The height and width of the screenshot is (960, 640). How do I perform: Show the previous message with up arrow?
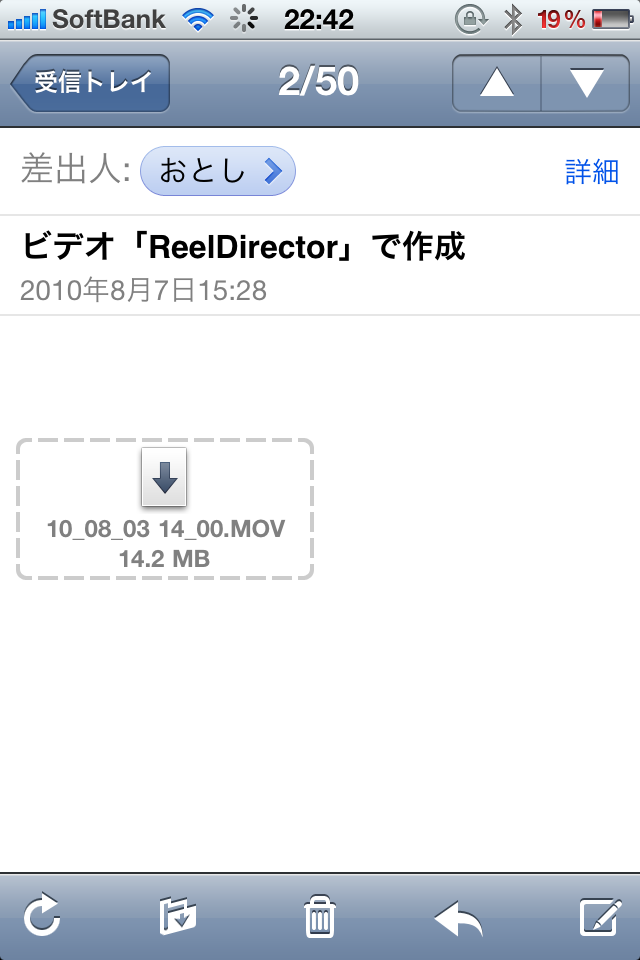click(x=496, y=83)
